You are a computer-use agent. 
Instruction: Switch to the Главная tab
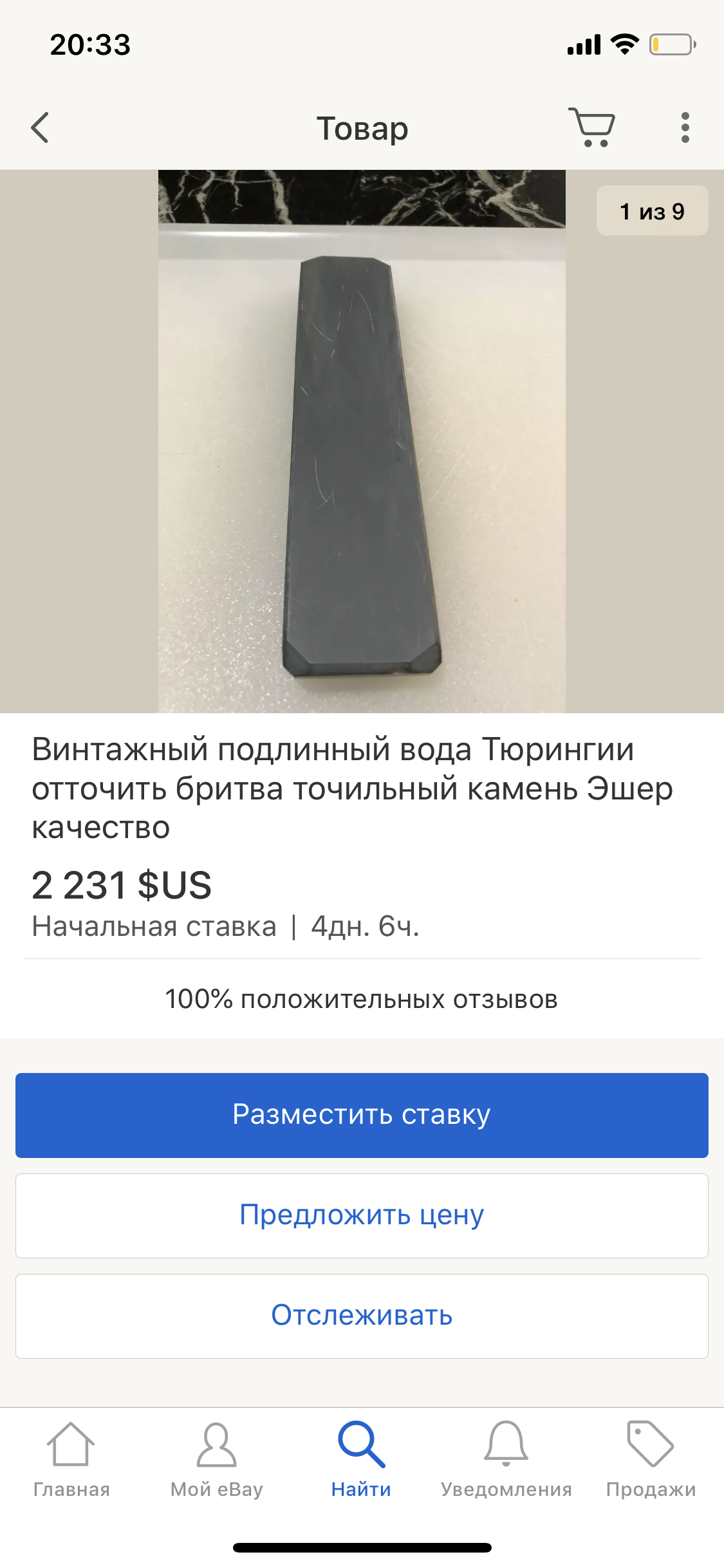(x=71, y=1460)
